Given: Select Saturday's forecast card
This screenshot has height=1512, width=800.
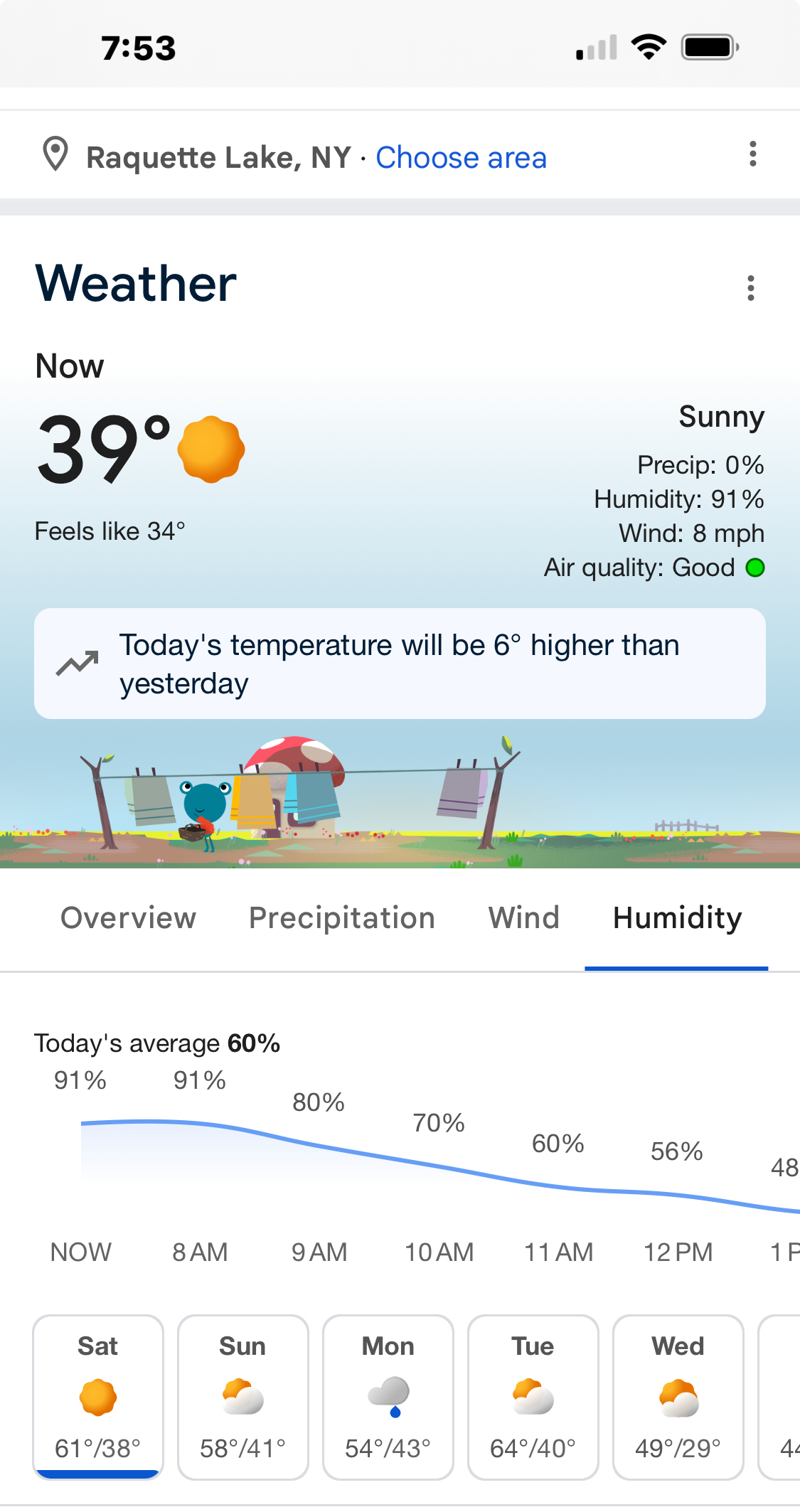Looking at the screenshot, I should point(98,1397).
